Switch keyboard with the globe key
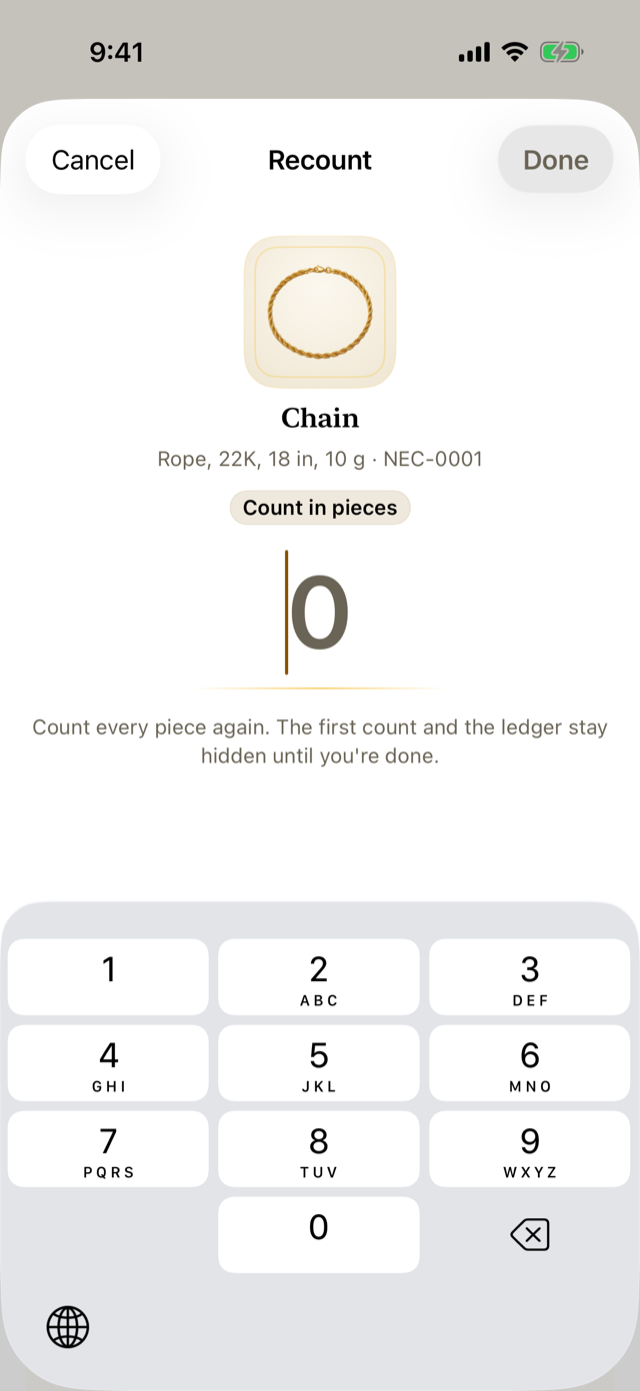The width and height of the screenshot is (640, 1391). 68,1327
